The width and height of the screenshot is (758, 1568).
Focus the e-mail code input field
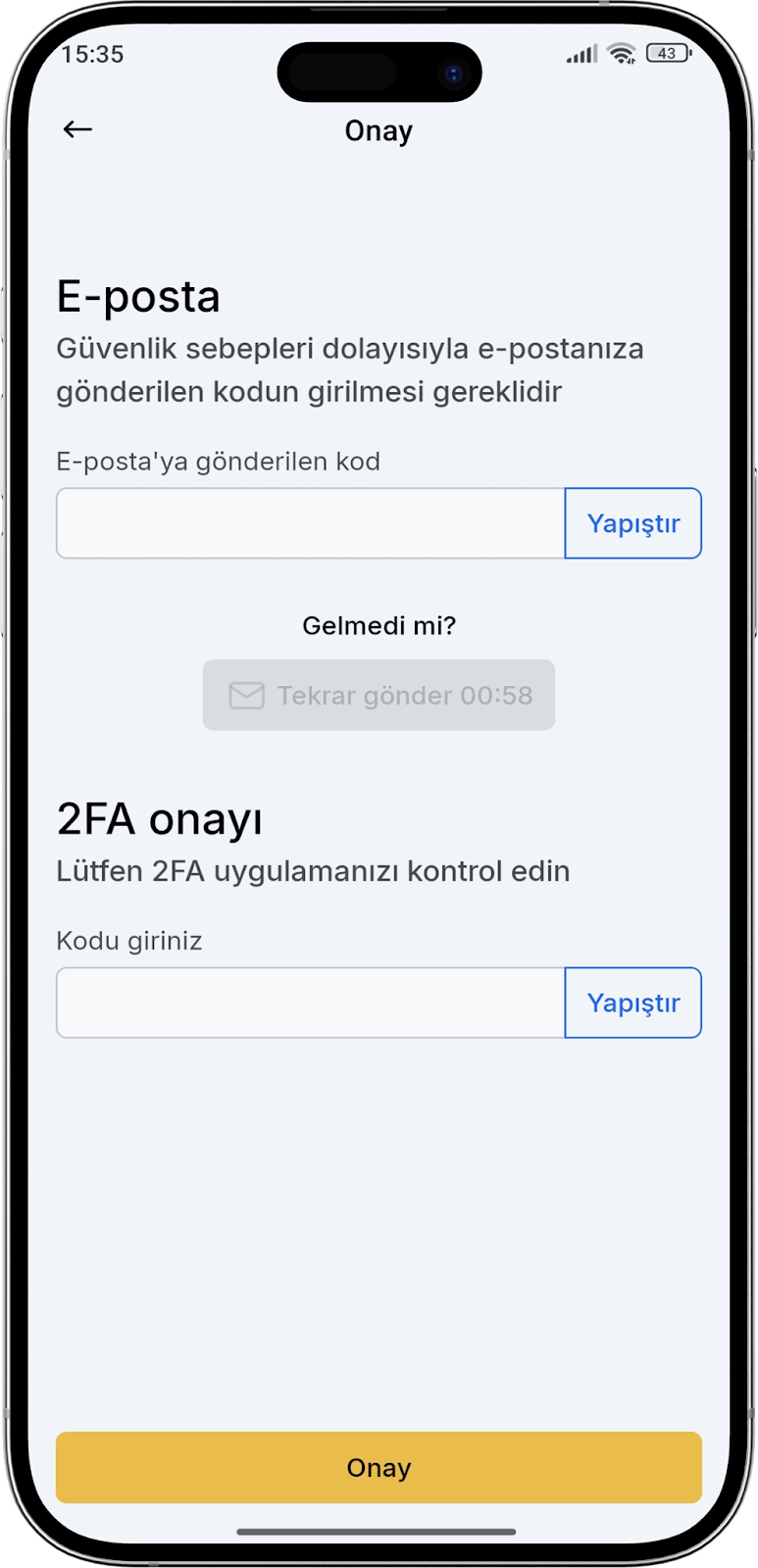(x=310, y=523)
